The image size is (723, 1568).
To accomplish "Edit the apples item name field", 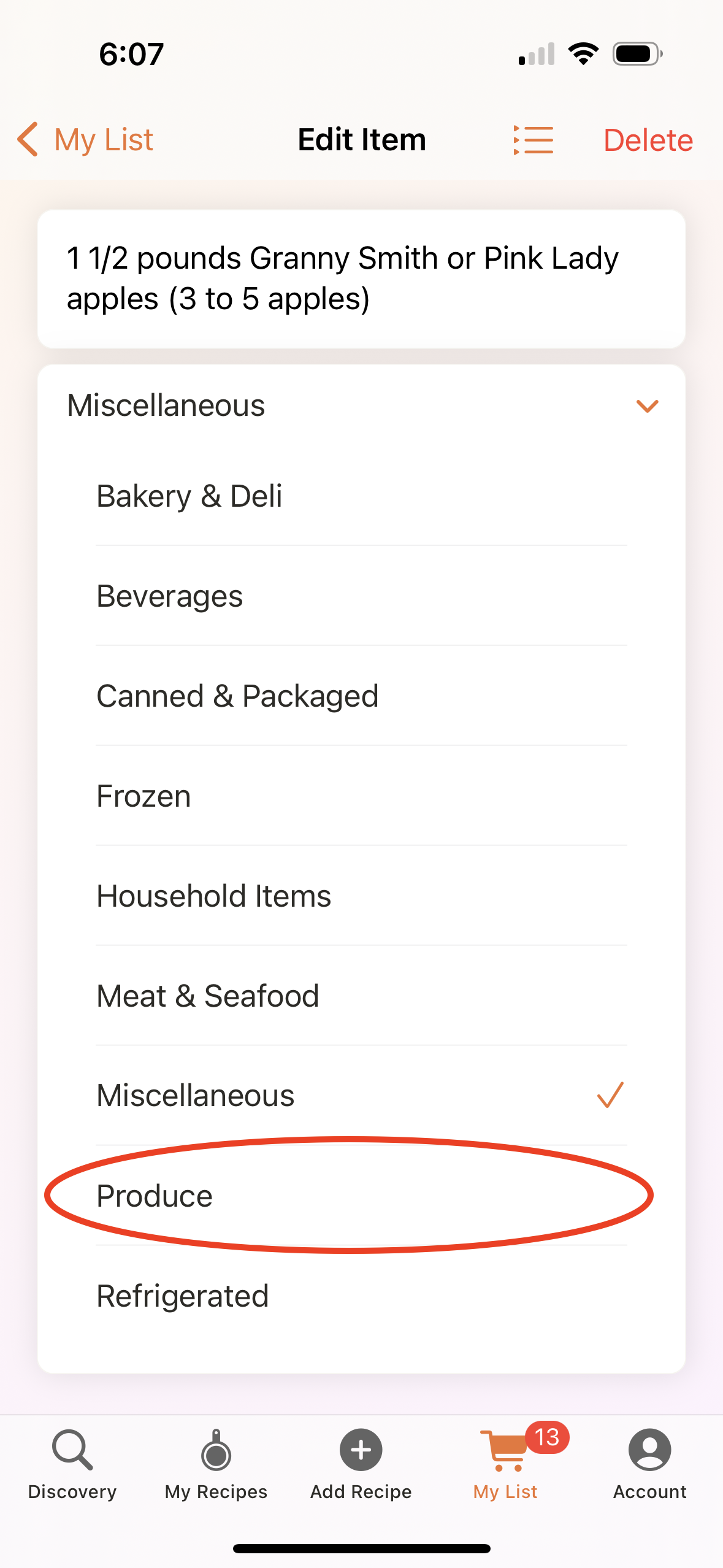I will 361,279.
